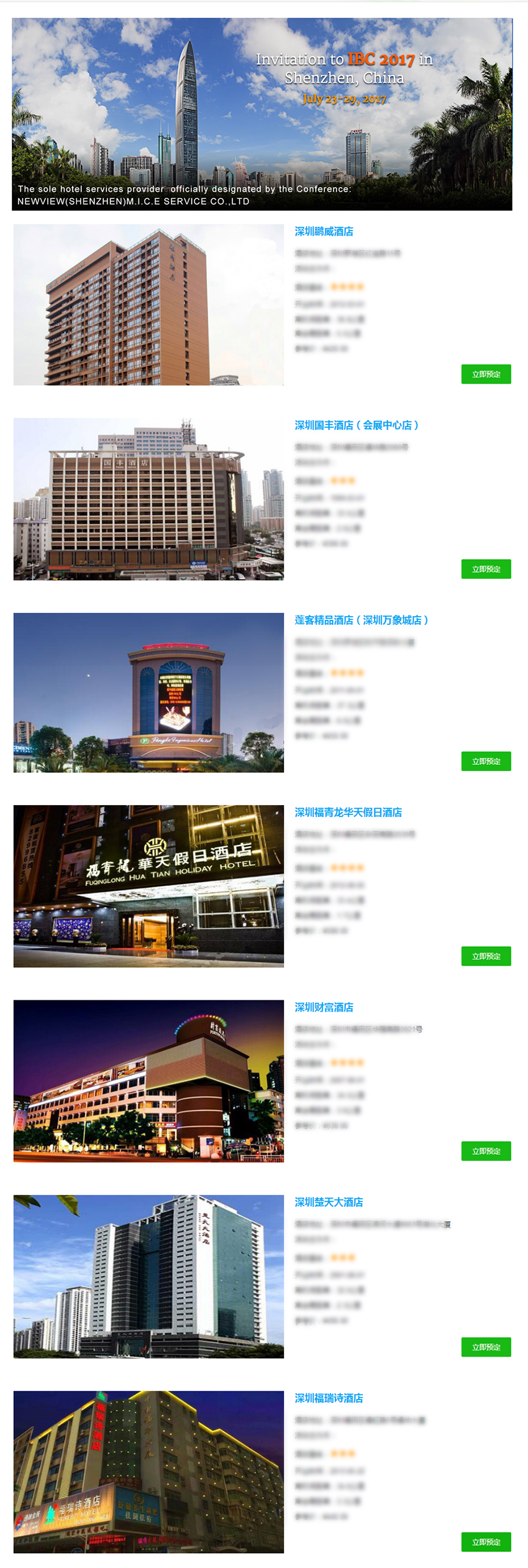Tap 立即预定 for 深圳福青龙华天假日酒店
Viewport: 528px width, 1568px height.
486,956
